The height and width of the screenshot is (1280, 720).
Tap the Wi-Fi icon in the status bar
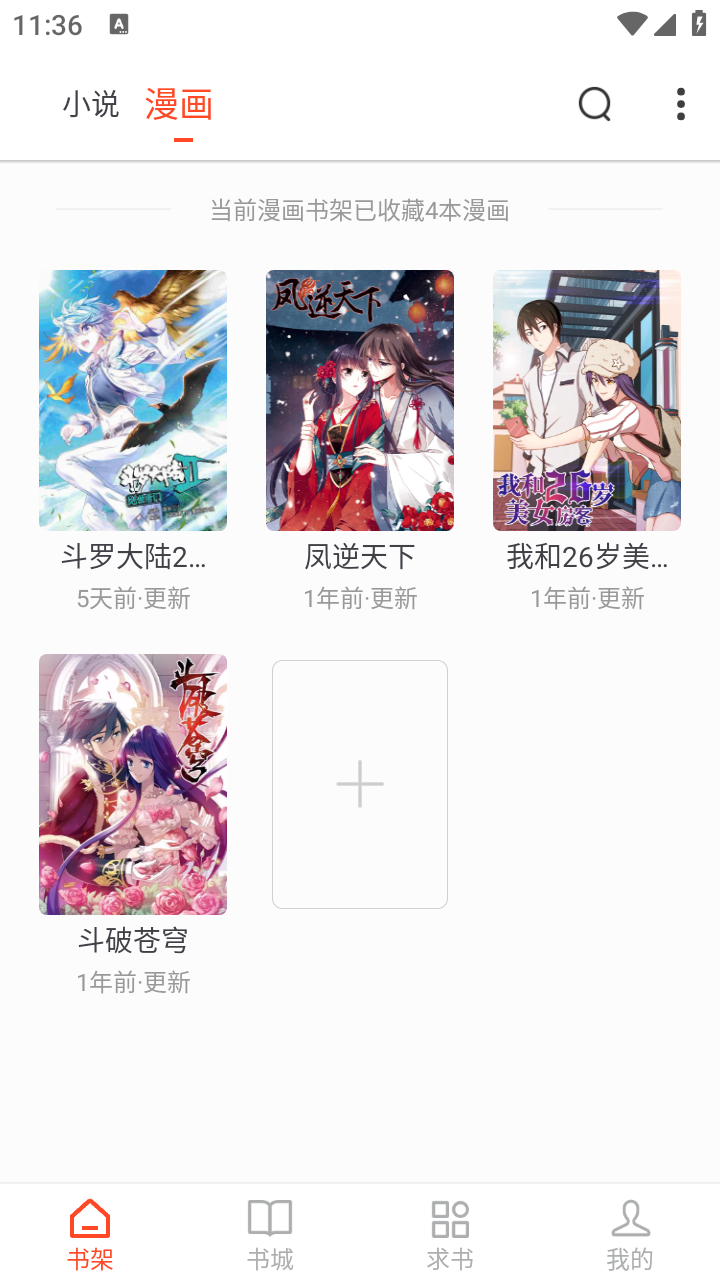[632, 22]
